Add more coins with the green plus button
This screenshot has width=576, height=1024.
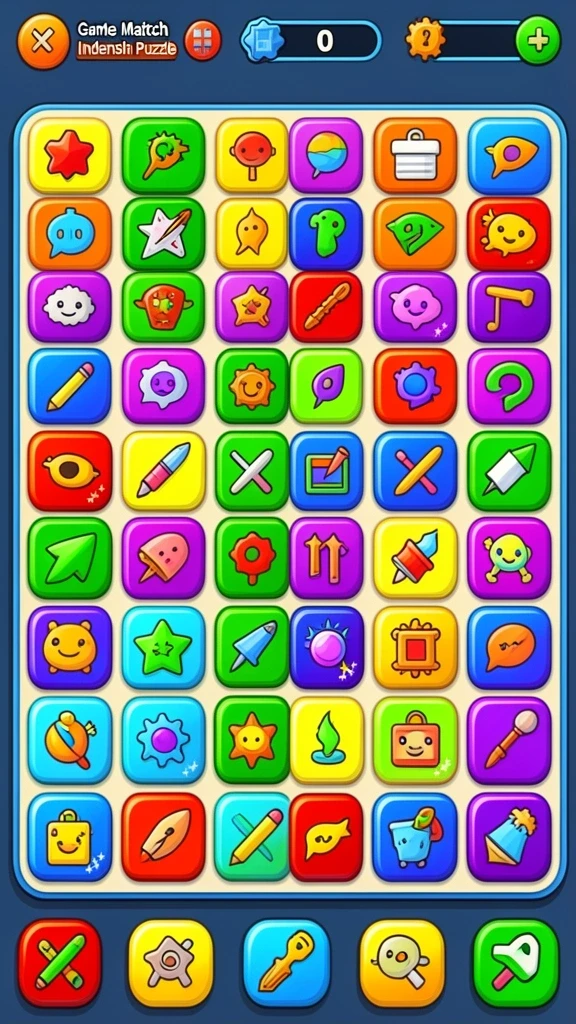[x=538, y=40]
